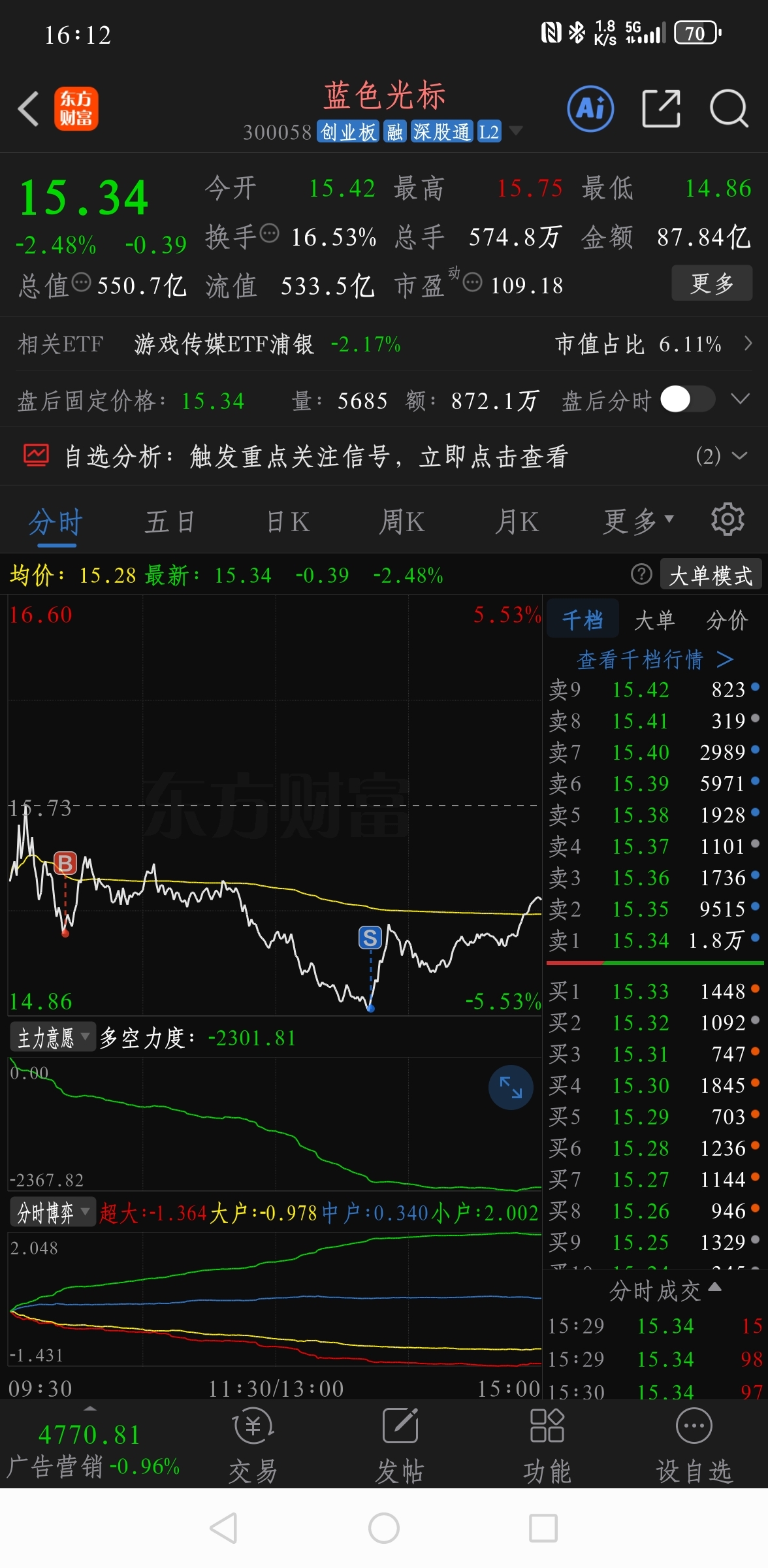The width and height of the screenshot is (768, 1568).
Task: Open the 主力意愿 indicator dropdown
Action: tap(52, 1037)
